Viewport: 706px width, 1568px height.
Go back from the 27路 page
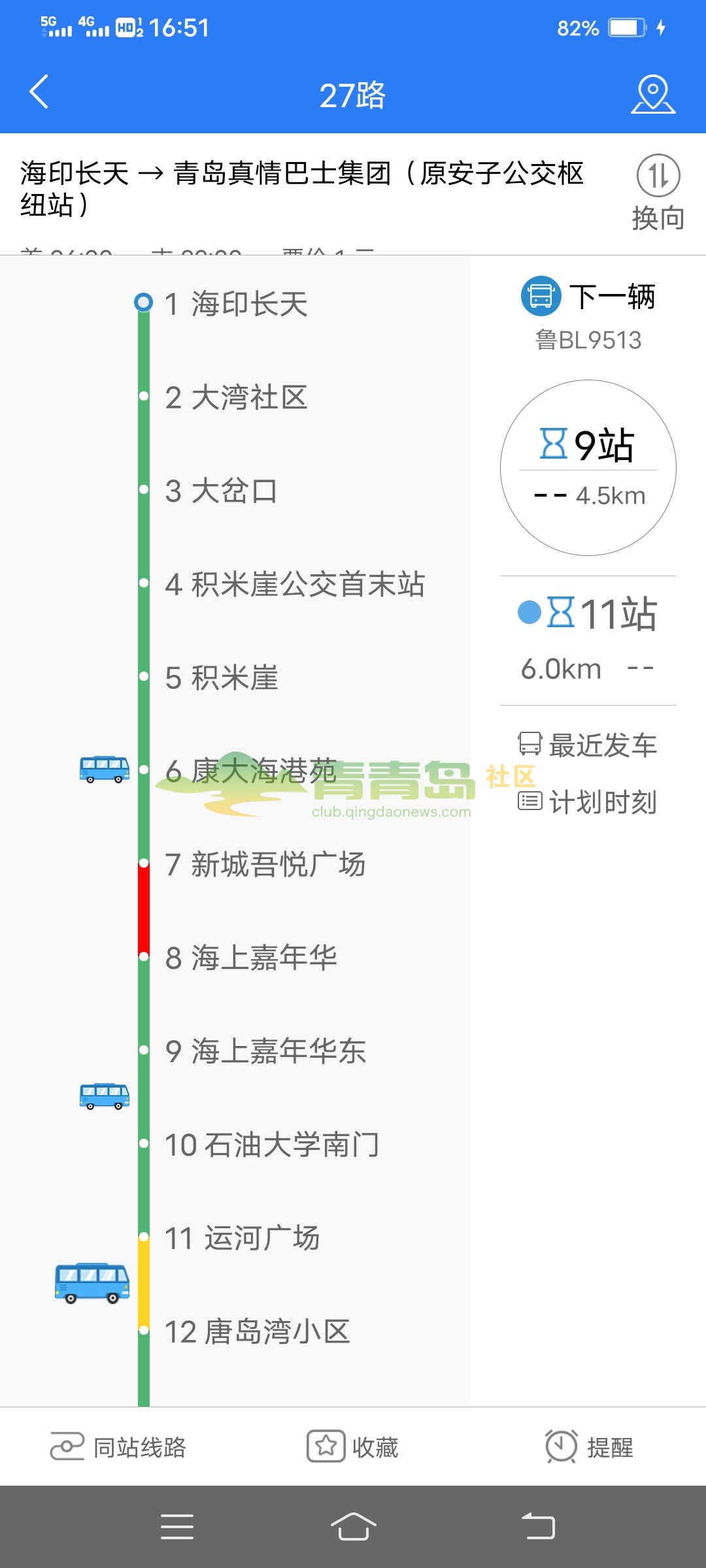click(x=39, y=92)
